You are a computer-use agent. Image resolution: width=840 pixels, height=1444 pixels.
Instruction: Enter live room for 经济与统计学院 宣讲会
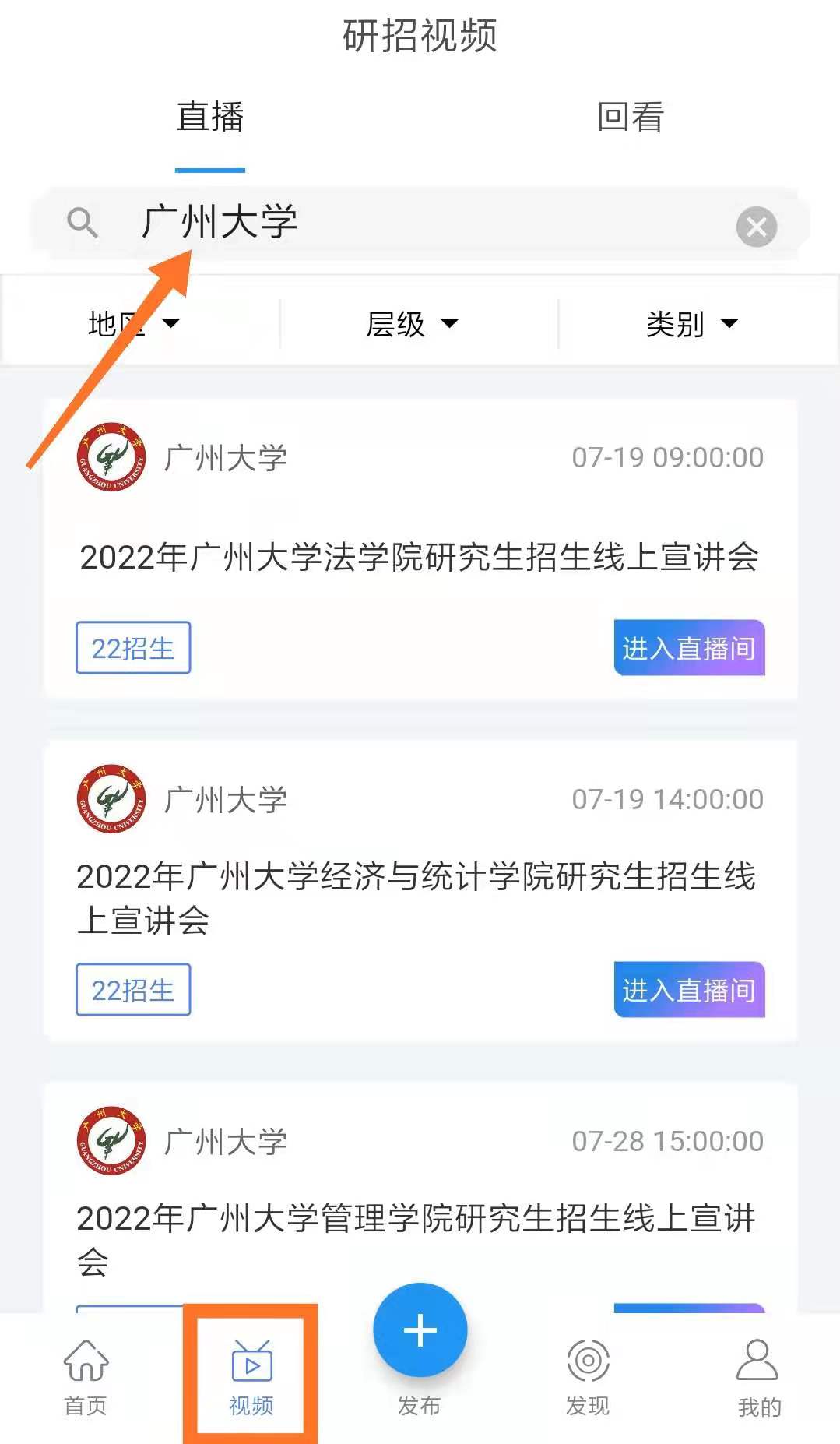(x=689, y=990)
